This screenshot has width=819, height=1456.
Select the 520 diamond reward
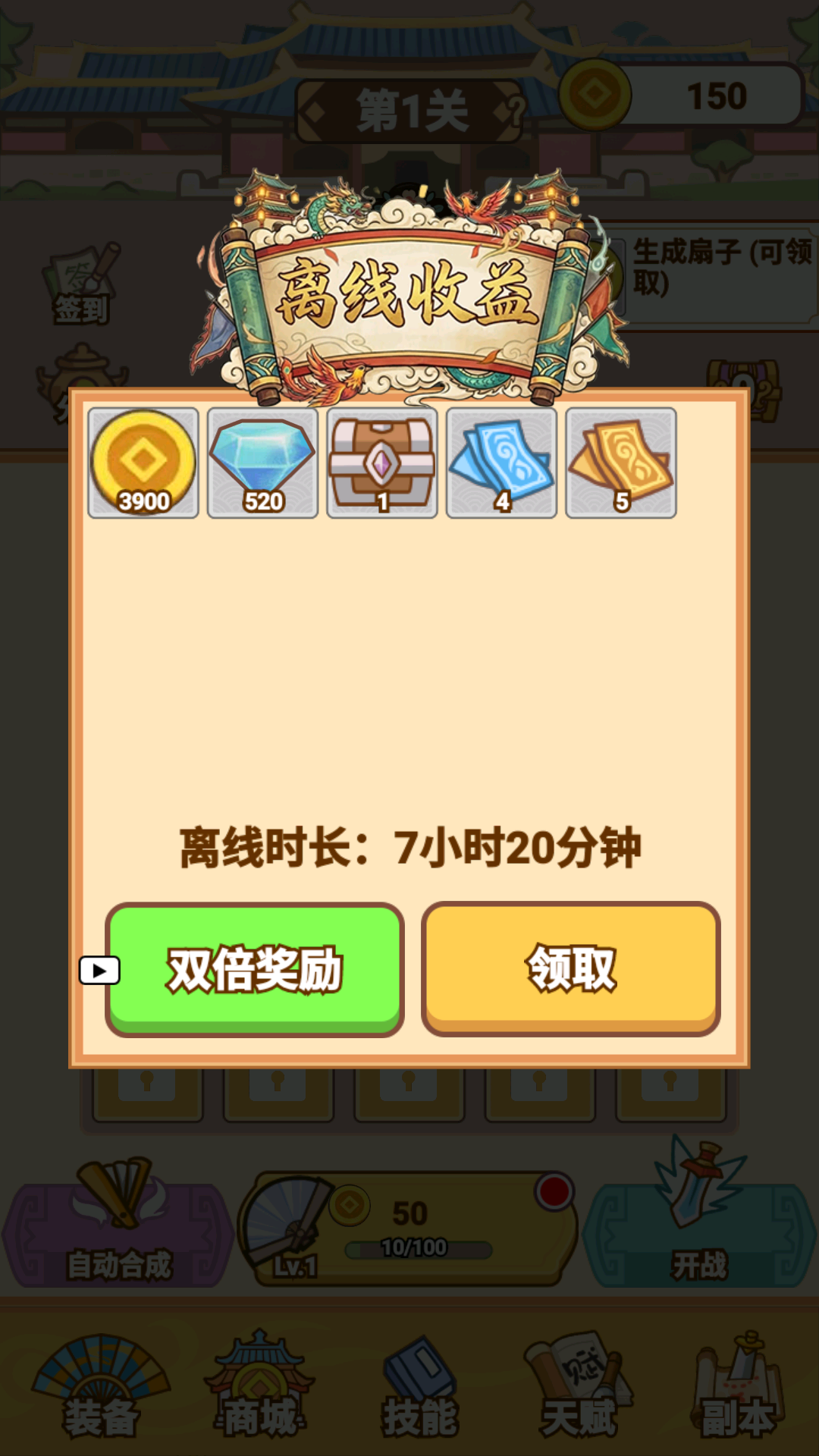(262, 463)
